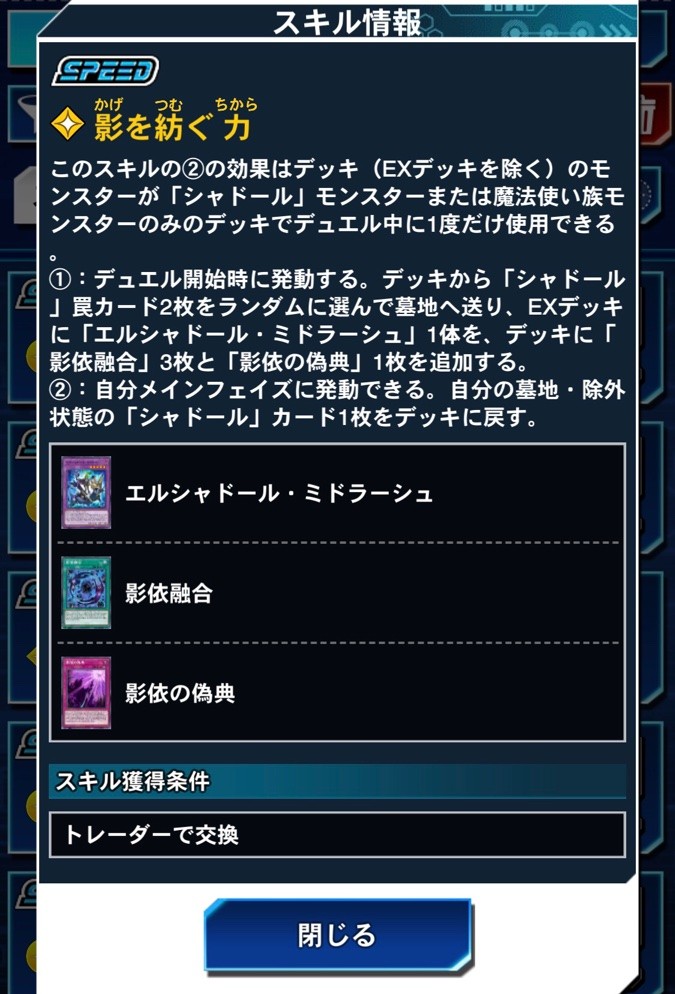
Task: Open card エルシャドール・ミドラーシュ details
Action: [337, 493]
